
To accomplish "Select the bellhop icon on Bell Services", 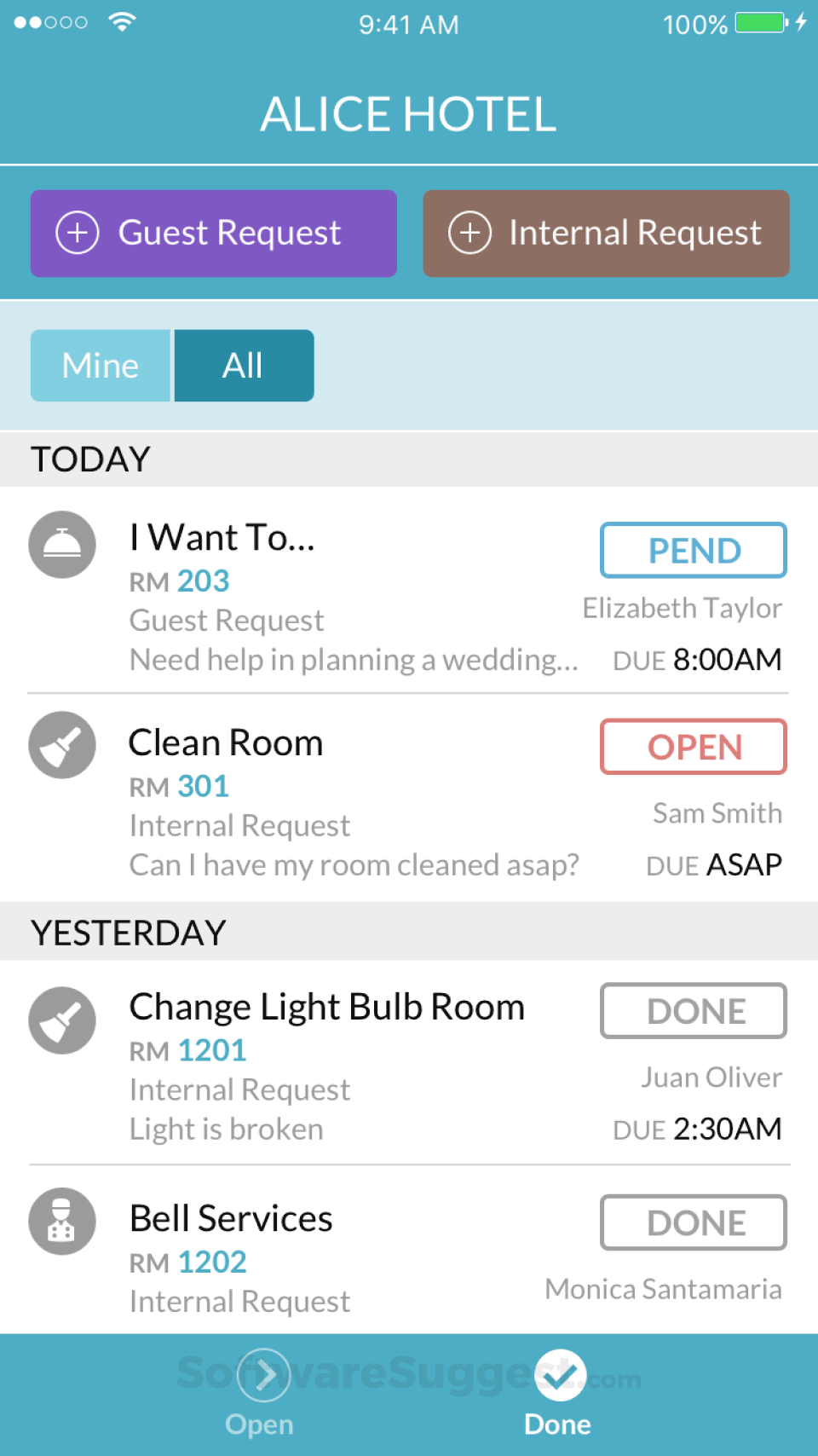I will (x=61, y=1221).
